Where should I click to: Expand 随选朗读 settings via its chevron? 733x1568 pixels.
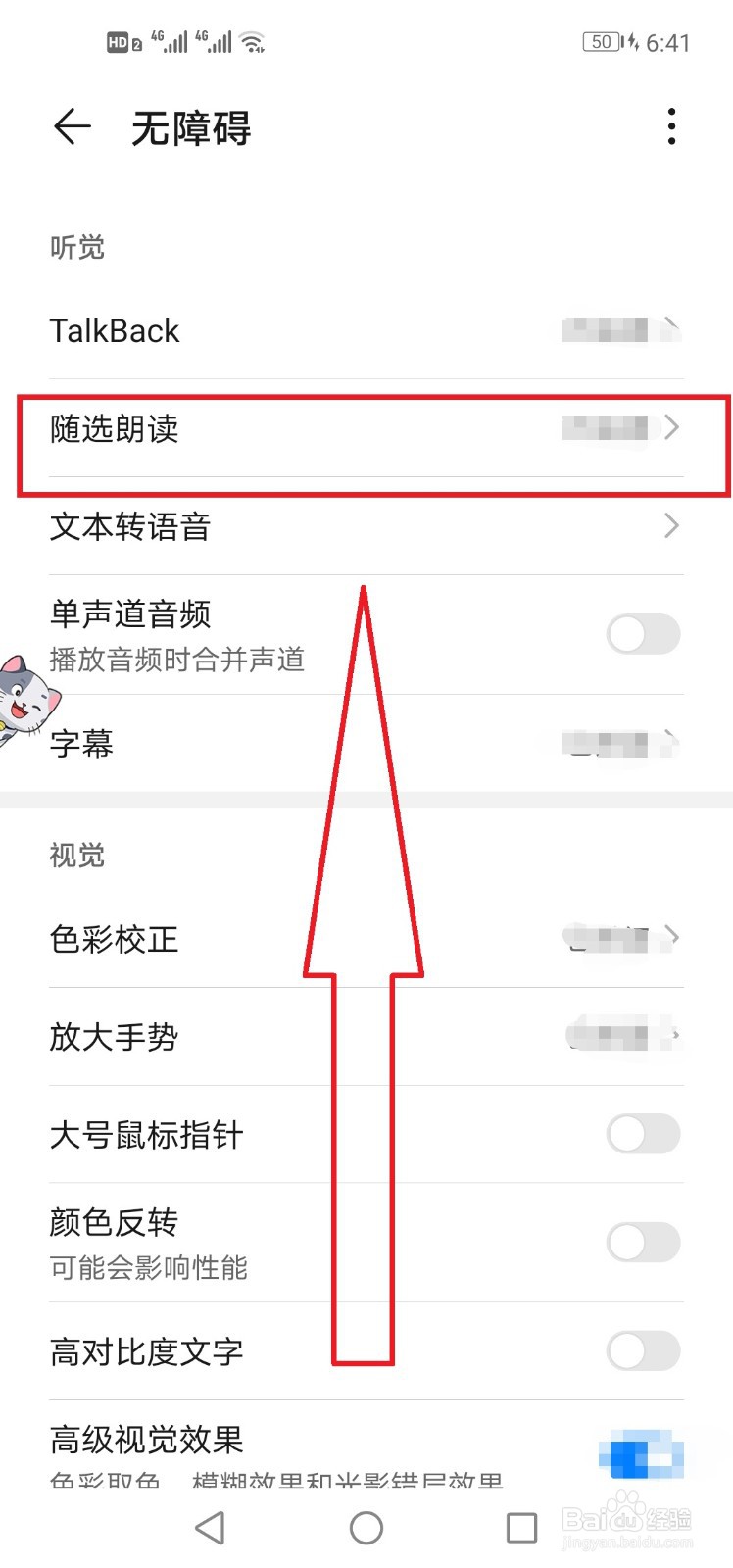671,429
